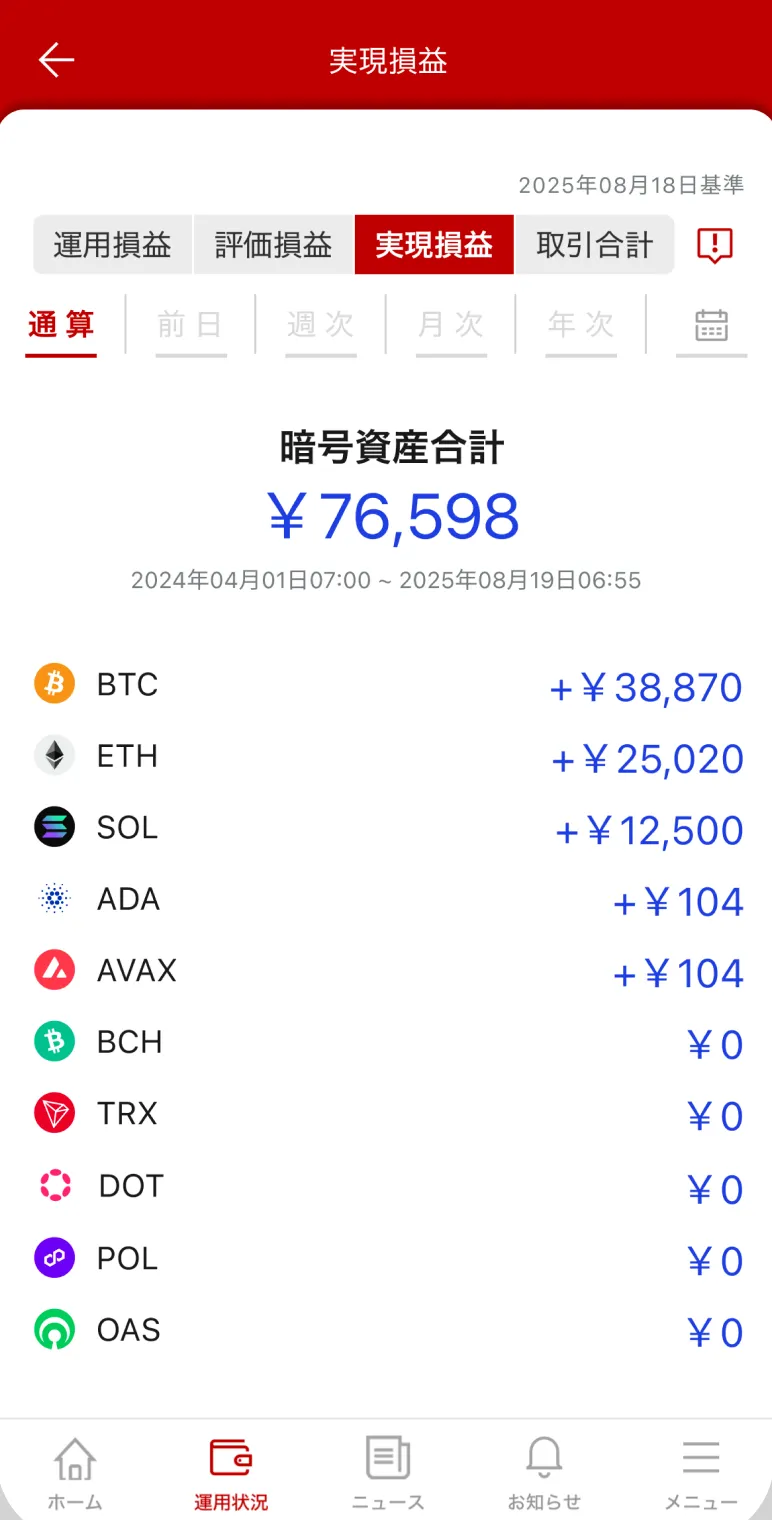The image size is (772, 1520).
Task: Open お知らせ notifications
Action: pyautogui.click(x=544, y=1472)
